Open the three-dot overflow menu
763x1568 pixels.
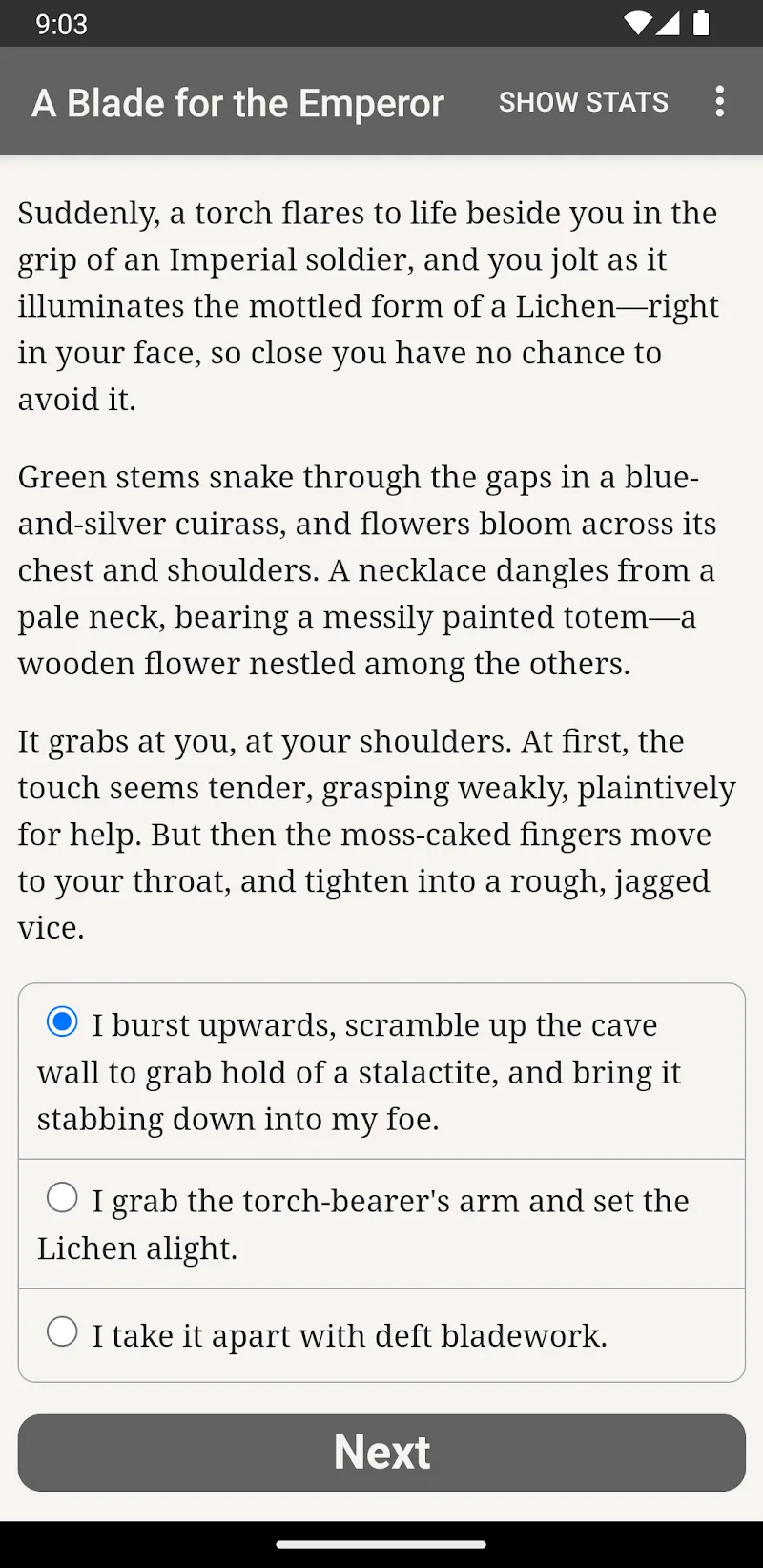tap(720, 102)
